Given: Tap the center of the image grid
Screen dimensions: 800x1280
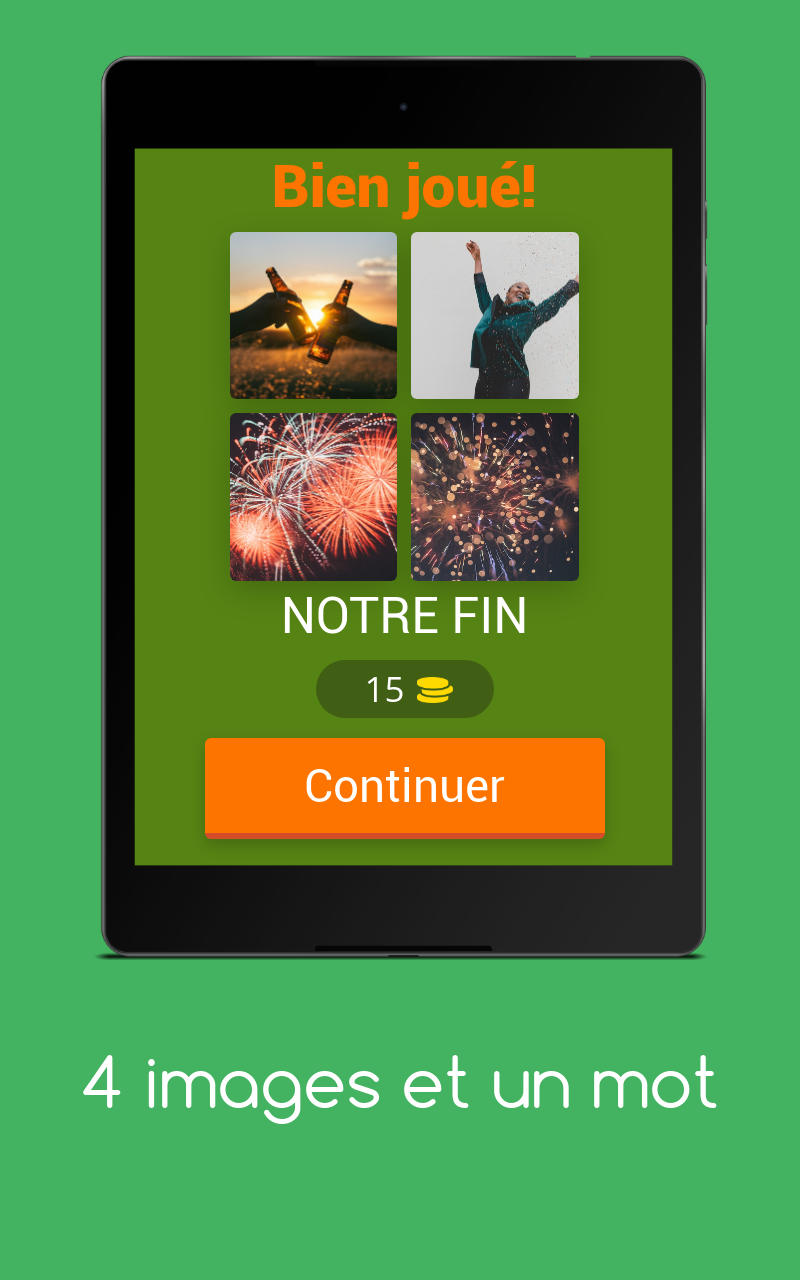Looking at the screenshot, I should pyautogui.click(x=404, y=407).
